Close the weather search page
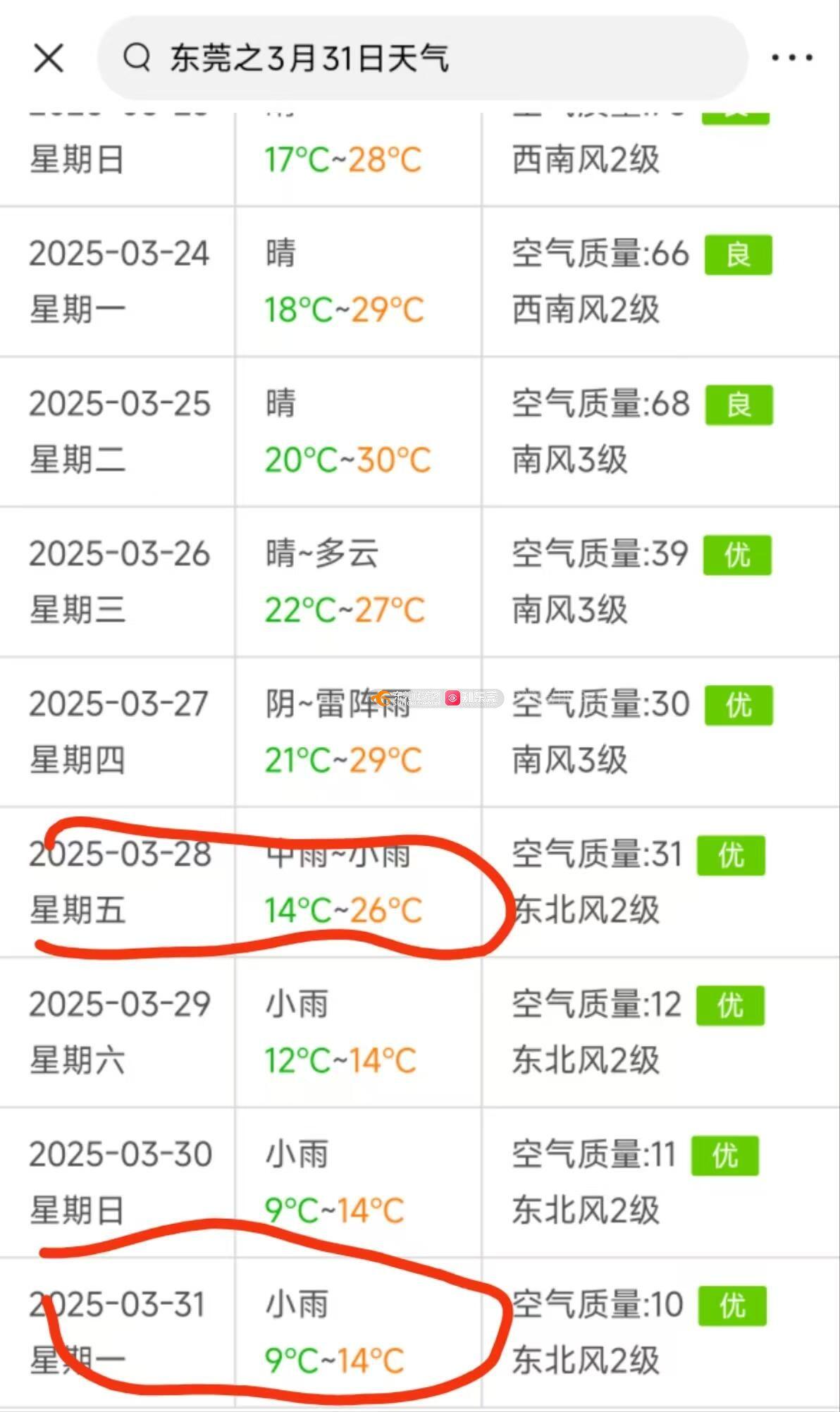Image resolution: width=840 pixels, height=1412 pixels. coord(49,58)
